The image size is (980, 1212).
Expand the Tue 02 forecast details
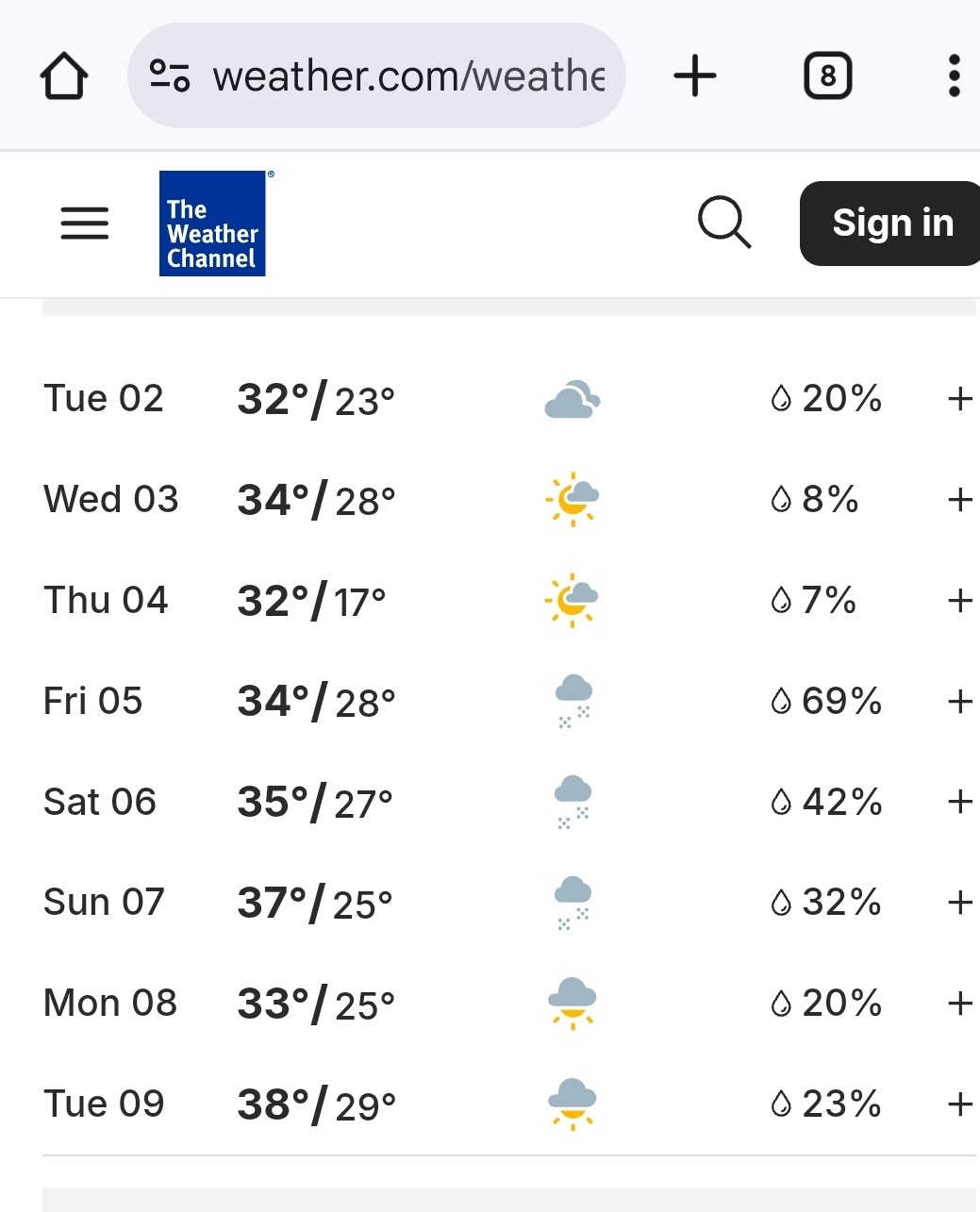click(959, 399)
